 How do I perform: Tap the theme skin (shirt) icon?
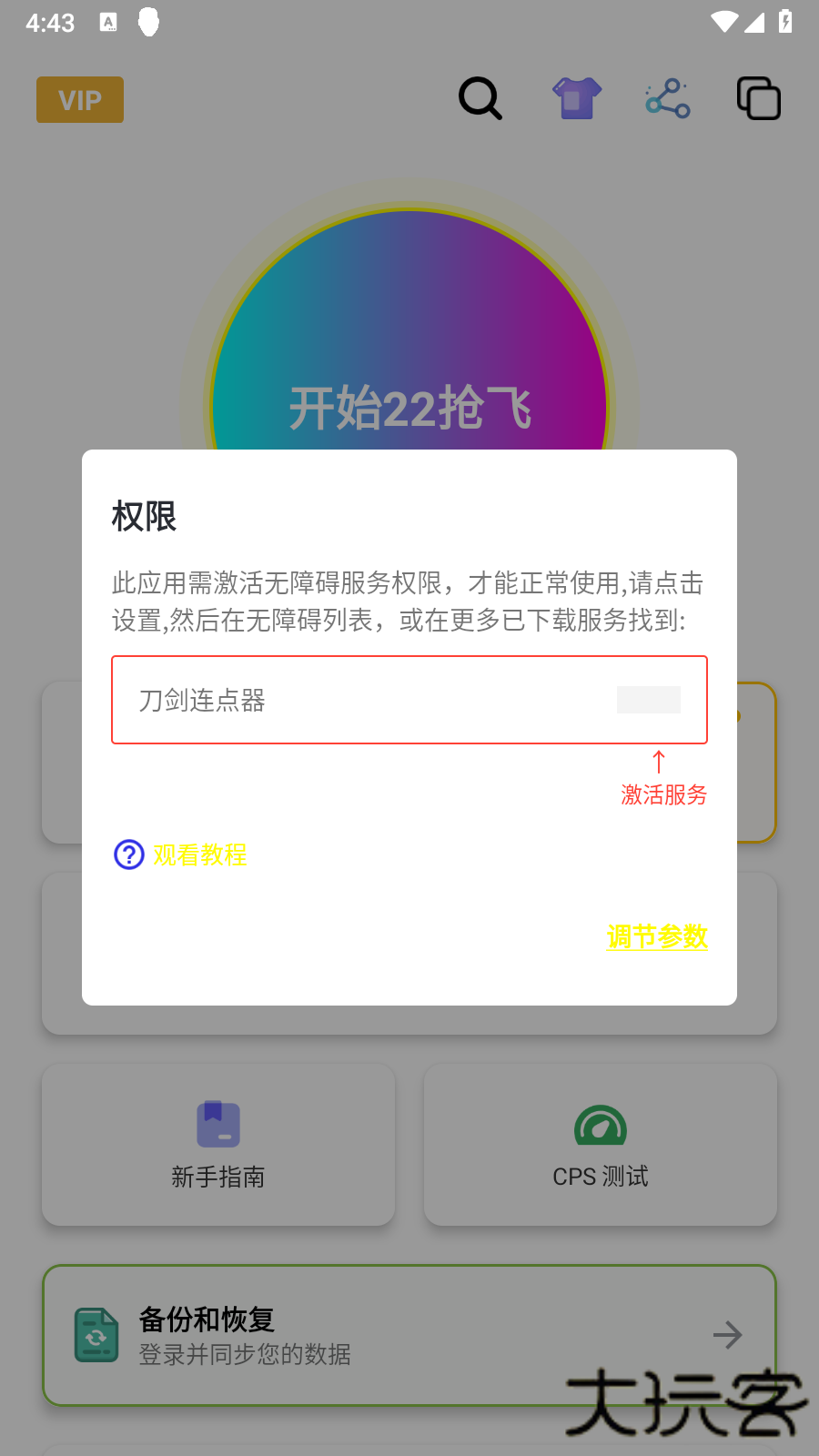(576, 98)
